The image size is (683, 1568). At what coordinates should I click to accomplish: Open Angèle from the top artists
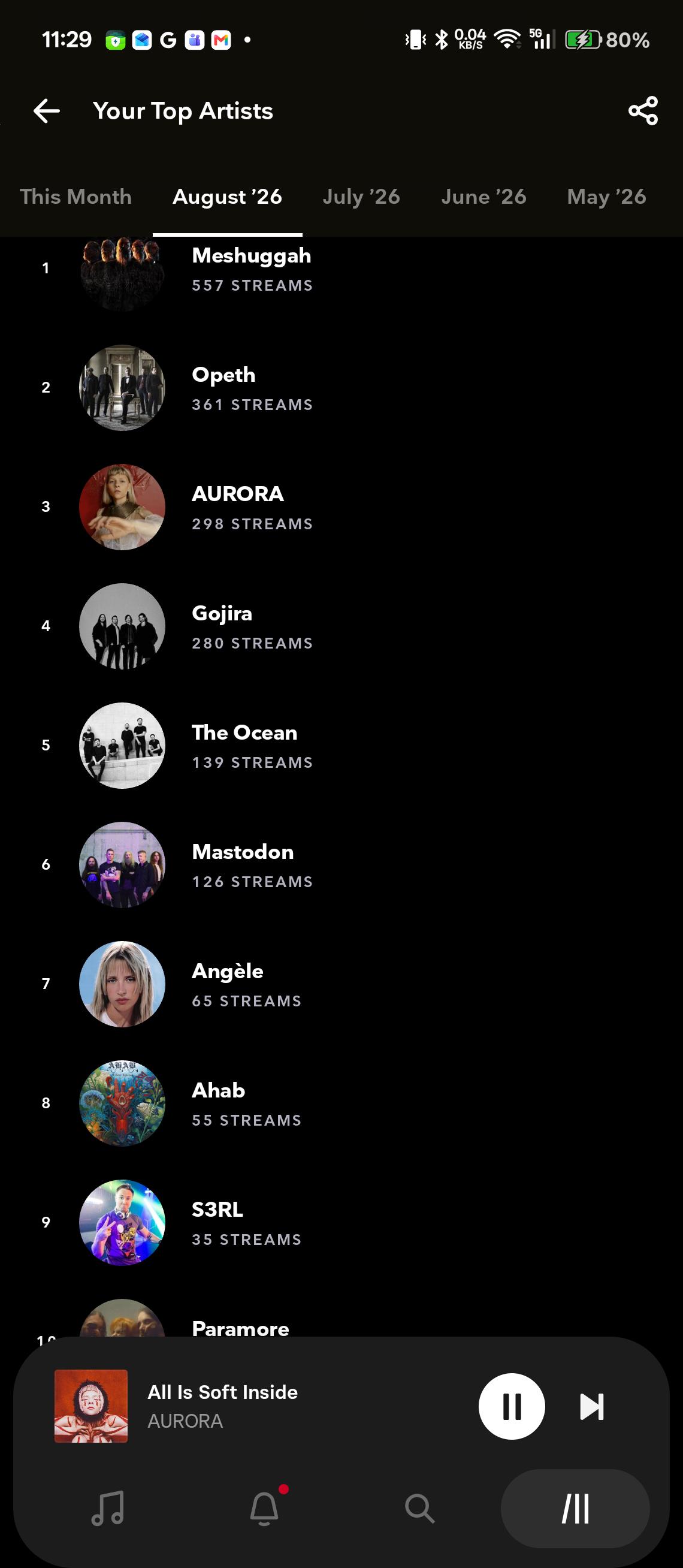(341, 984)
